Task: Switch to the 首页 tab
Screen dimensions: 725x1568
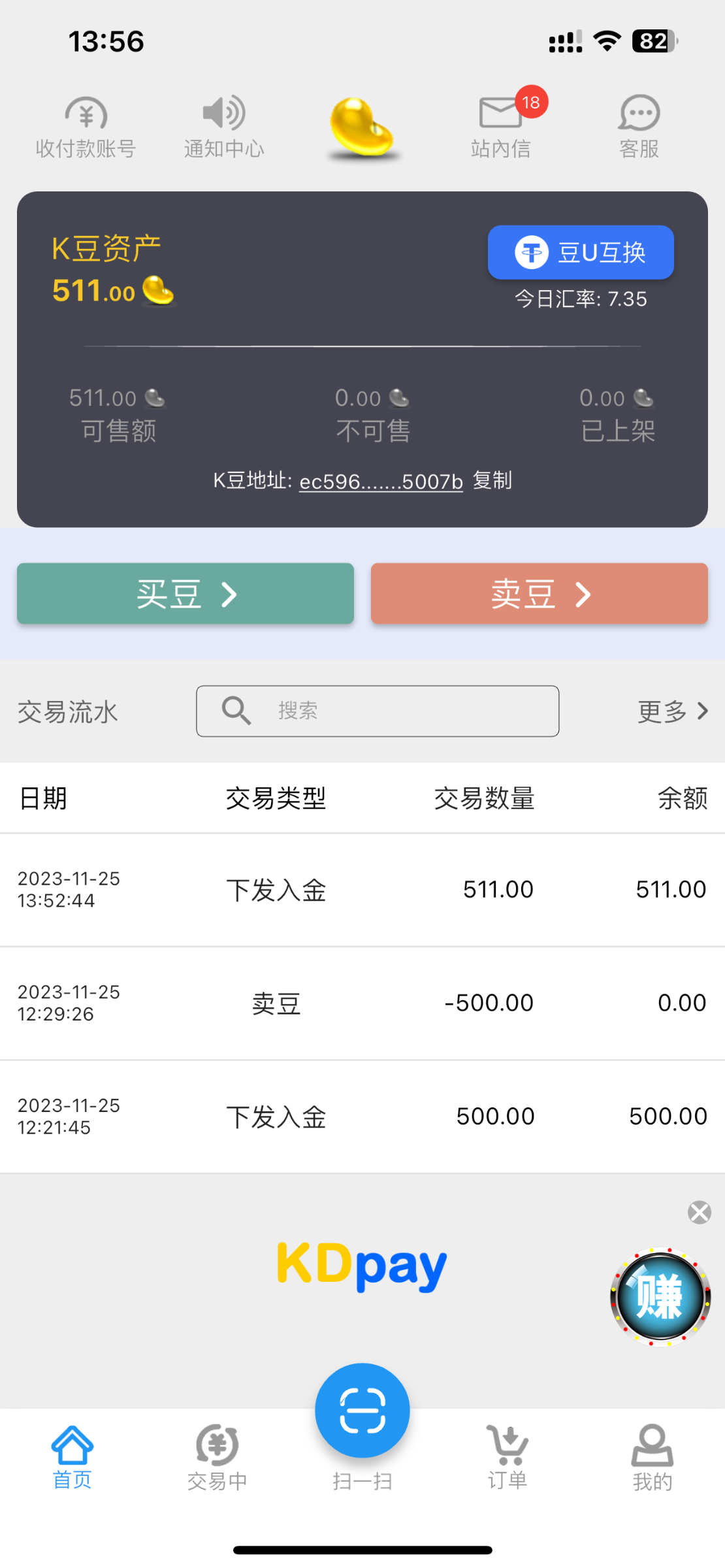Action: pos(72,1458)
